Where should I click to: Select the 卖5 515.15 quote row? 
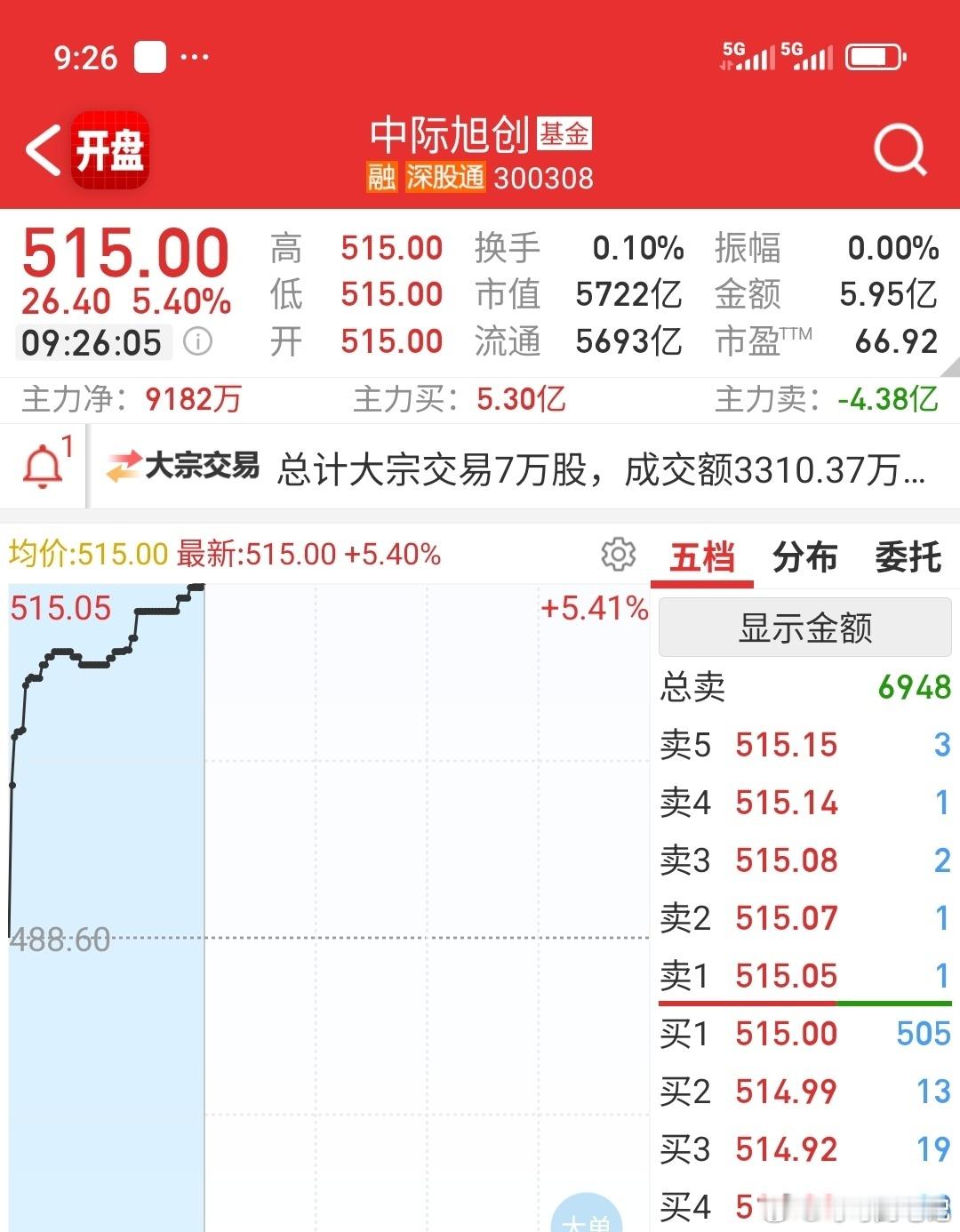click(x=805, y=745)
